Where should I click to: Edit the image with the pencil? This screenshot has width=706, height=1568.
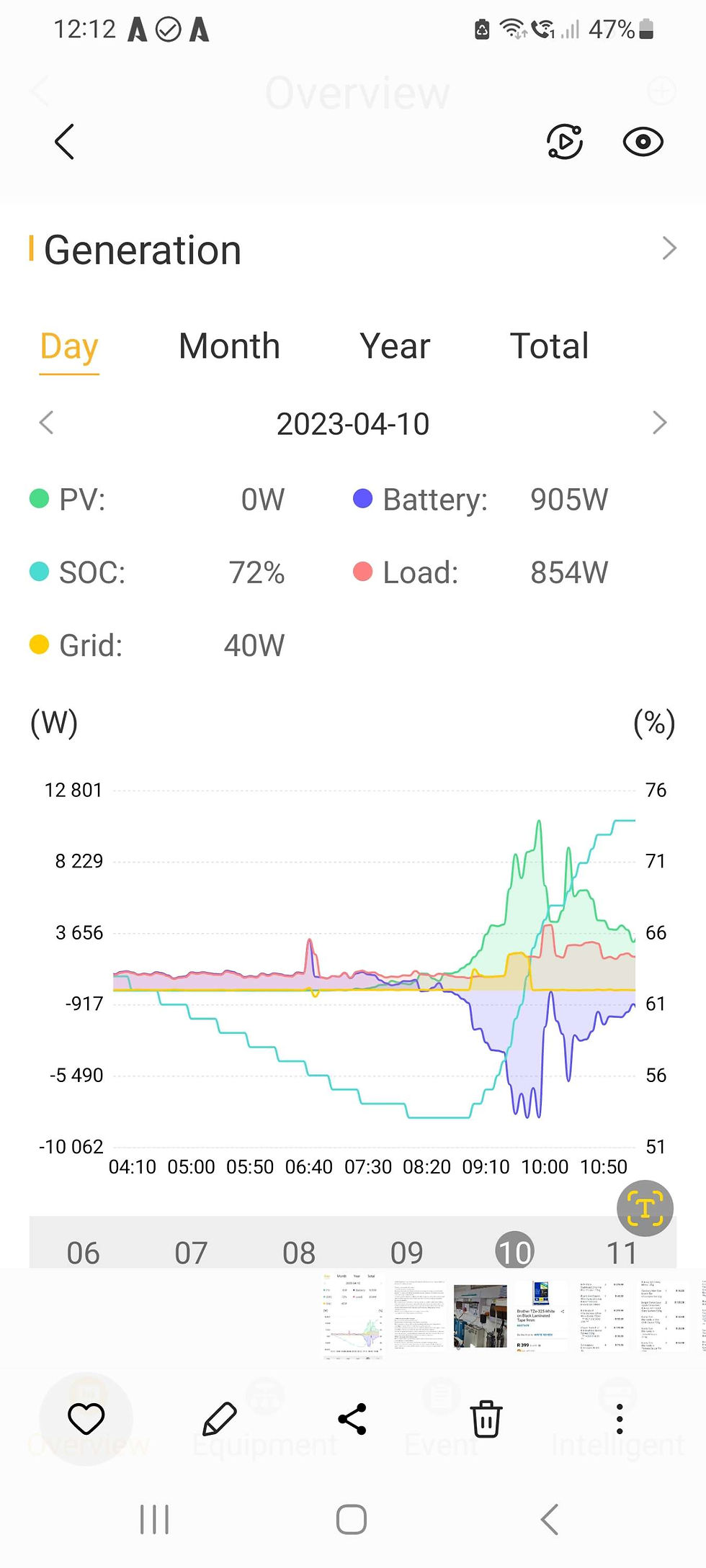click(x=220, y=1419)
